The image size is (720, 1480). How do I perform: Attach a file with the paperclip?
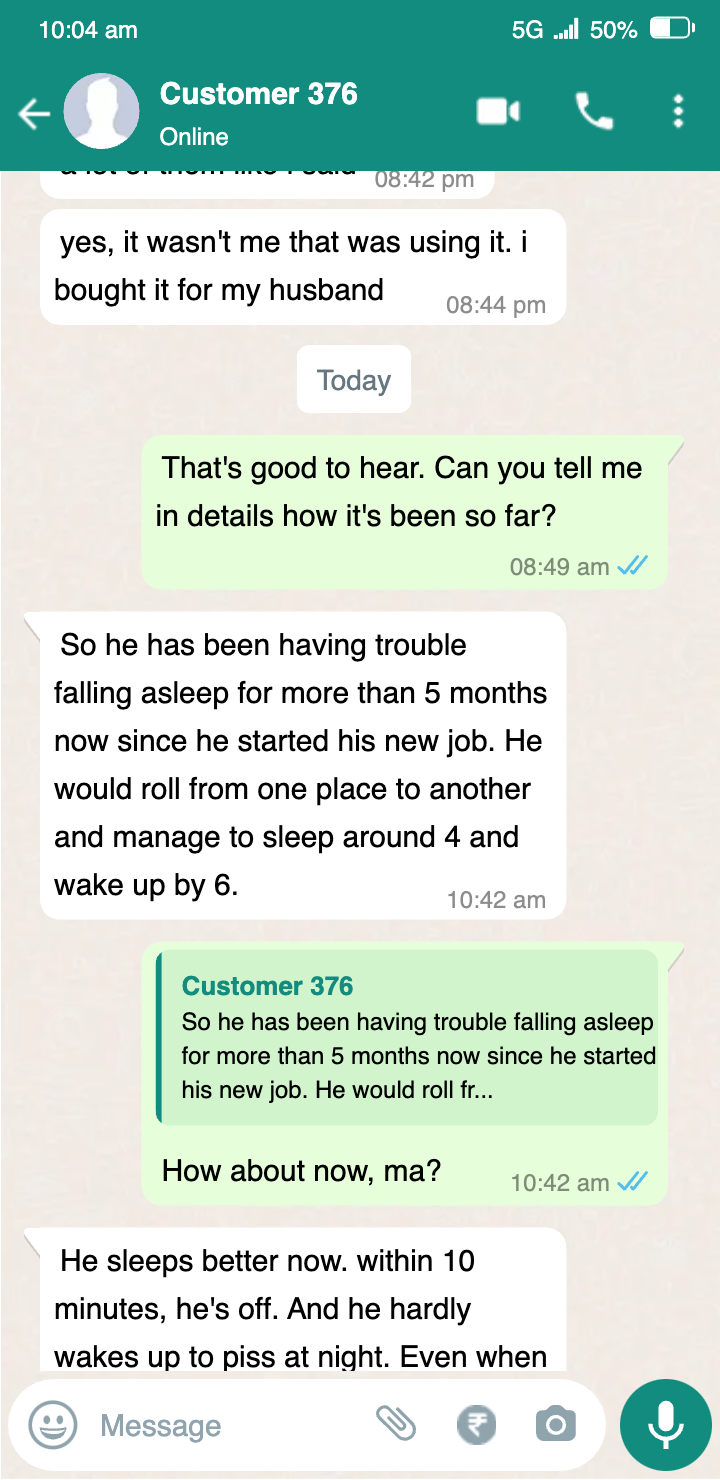pos(396,1424)
